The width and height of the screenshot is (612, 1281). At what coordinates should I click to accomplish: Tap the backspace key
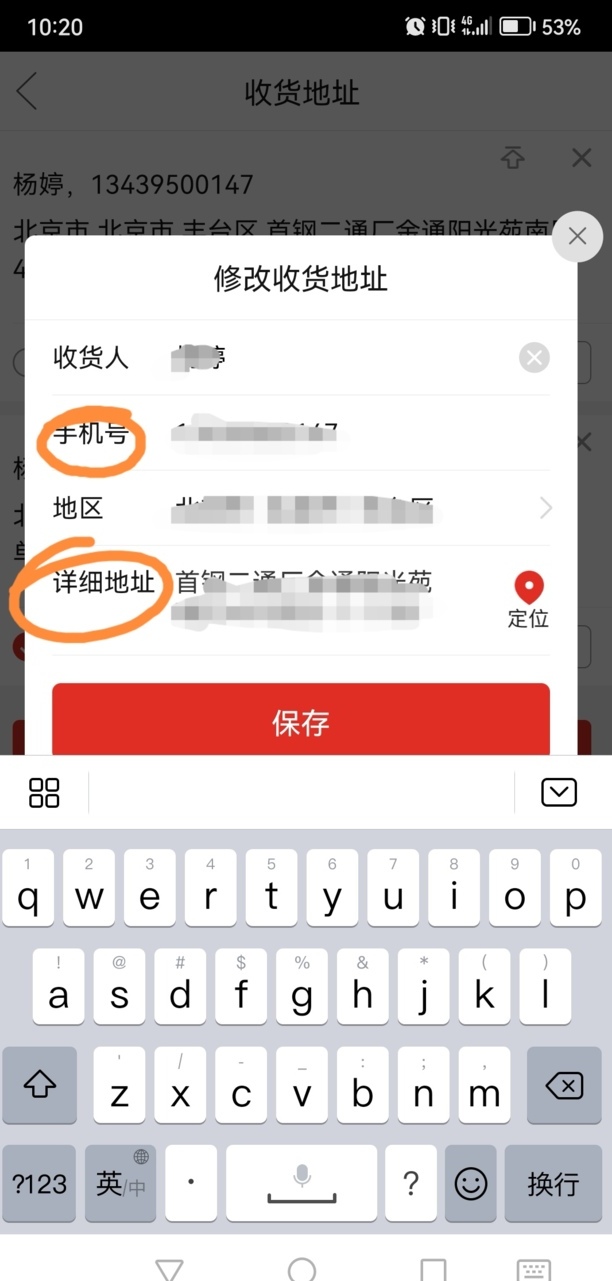pos(565,1085)
